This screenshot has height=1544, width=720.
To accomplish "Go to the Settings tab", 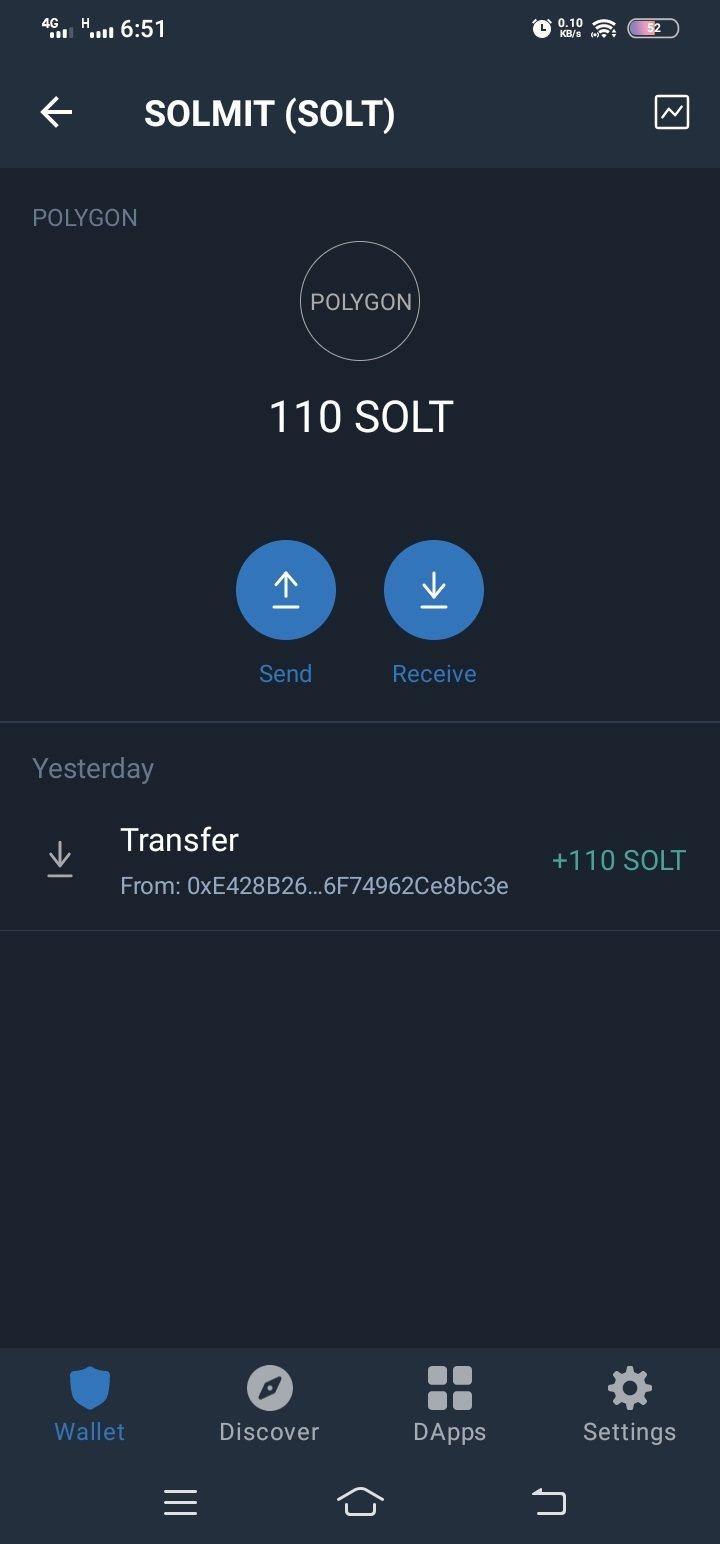I will (x=629, y=1404).
